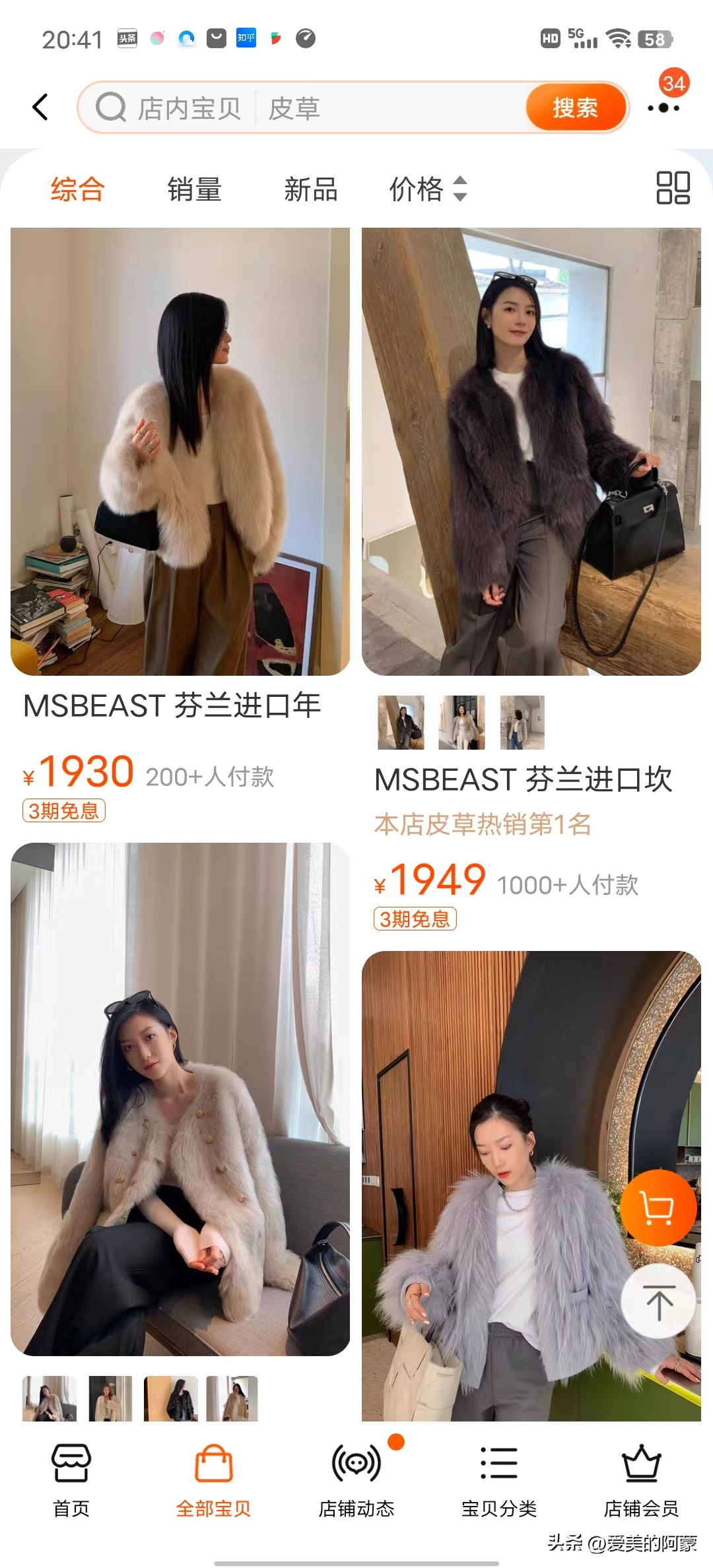Select the 销量 sales sort option
This screenshot has width=713, height=1568.
pyautogui.click(x=193, y=189)
